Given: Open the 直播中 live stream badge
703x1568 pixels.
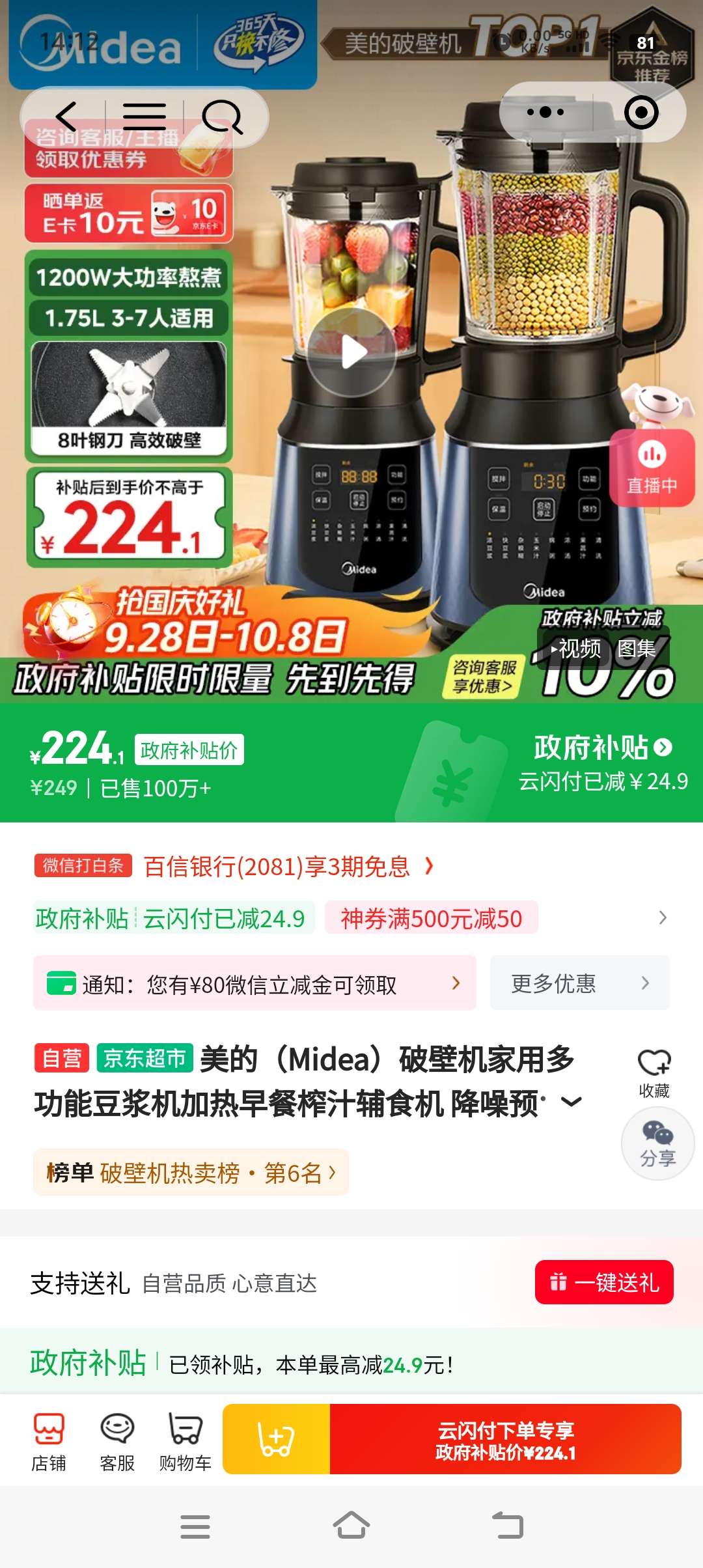Looking at the screenshot, I should tap(652, 468).
